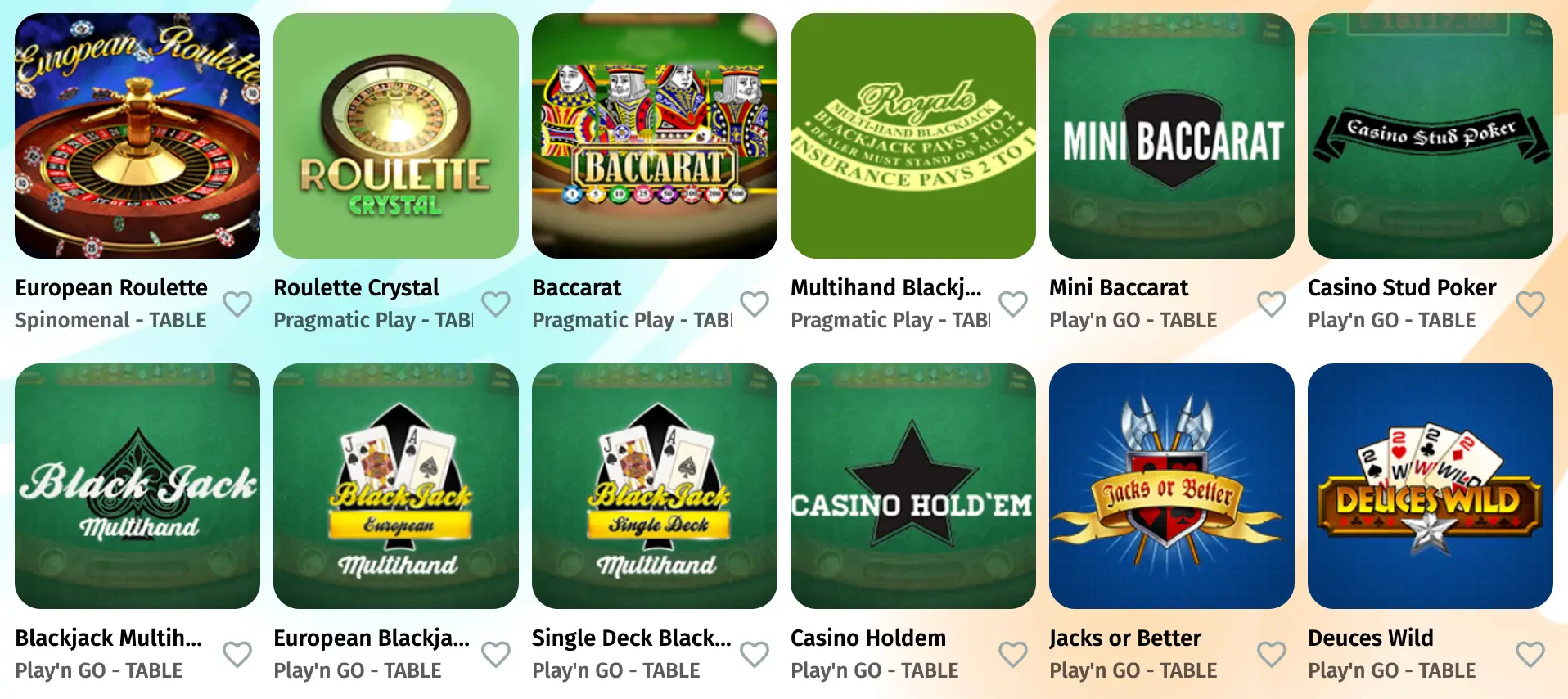Add Roulette Crystal to favorites

496,304
